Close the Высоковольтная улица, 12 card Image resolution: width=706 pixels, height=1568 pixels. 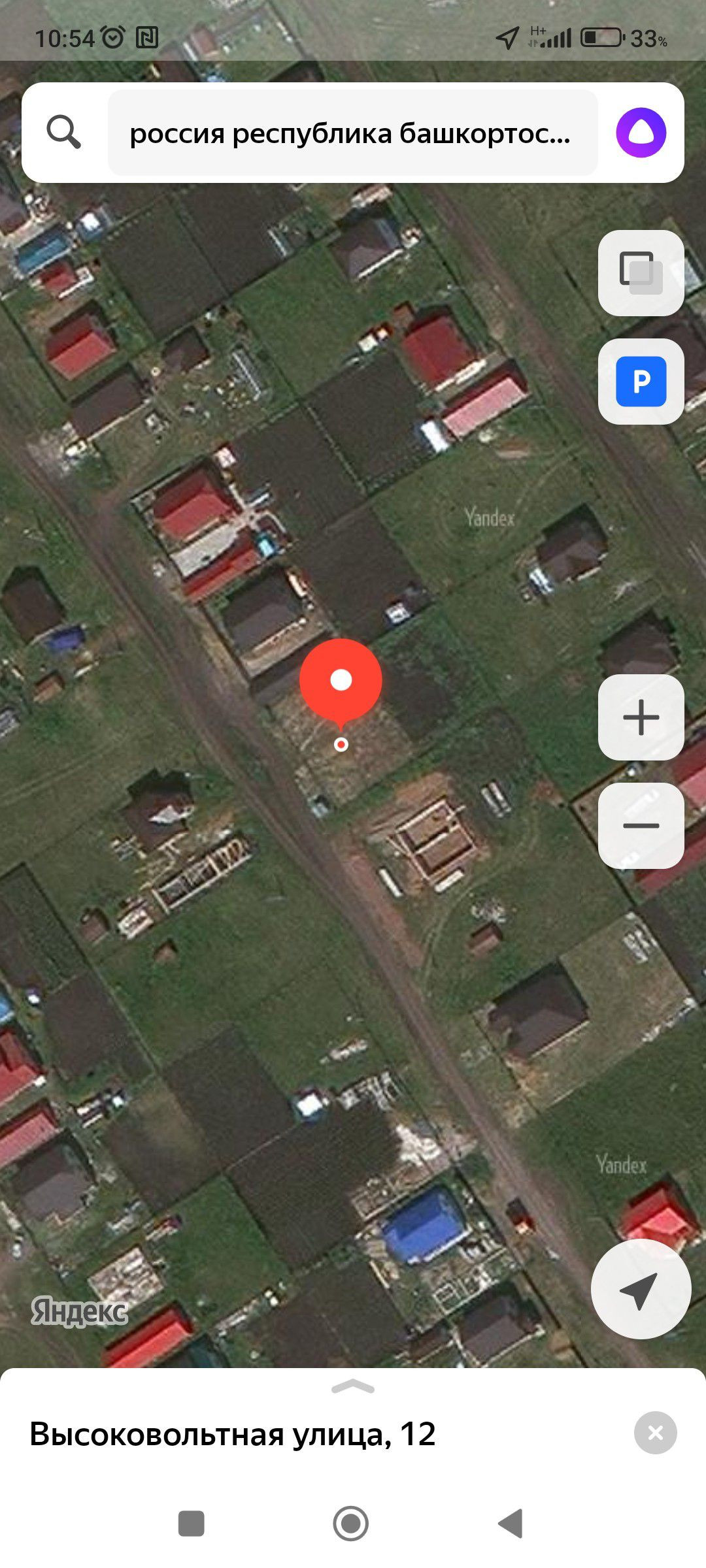[655, 1433]
